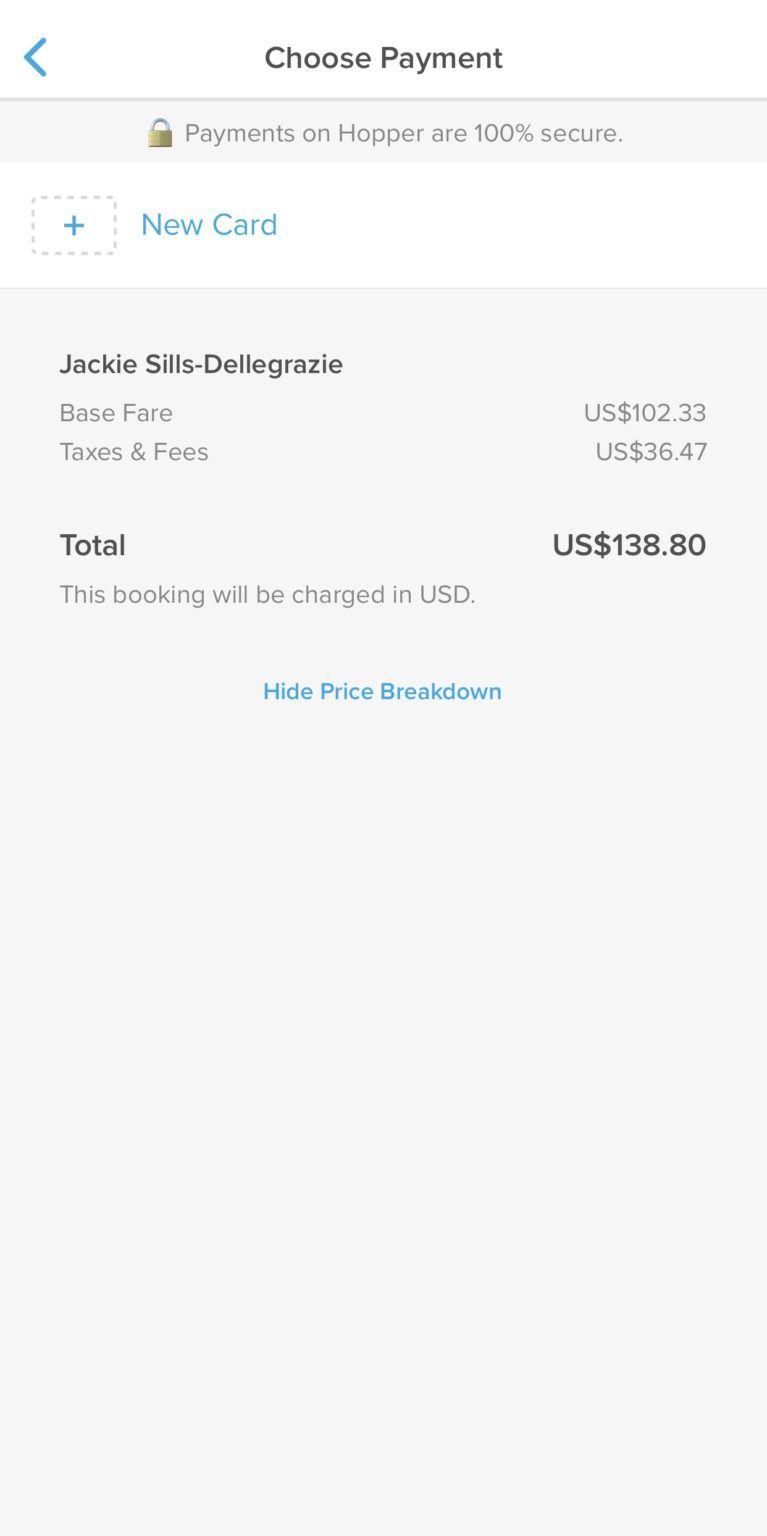
Task: Click the Choose Payment header title
Action: [x=383, y=57]
